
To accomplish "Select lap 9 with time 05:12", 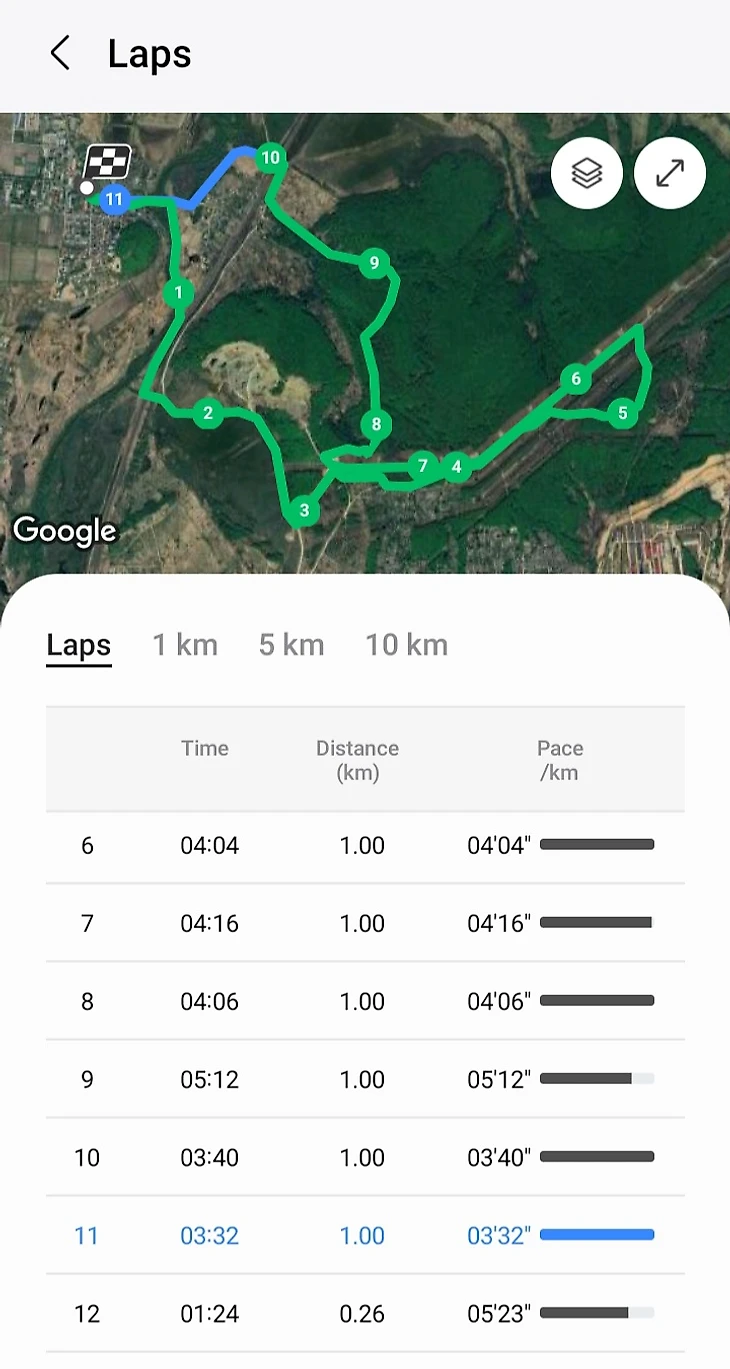I will (x=365, y=1079).
